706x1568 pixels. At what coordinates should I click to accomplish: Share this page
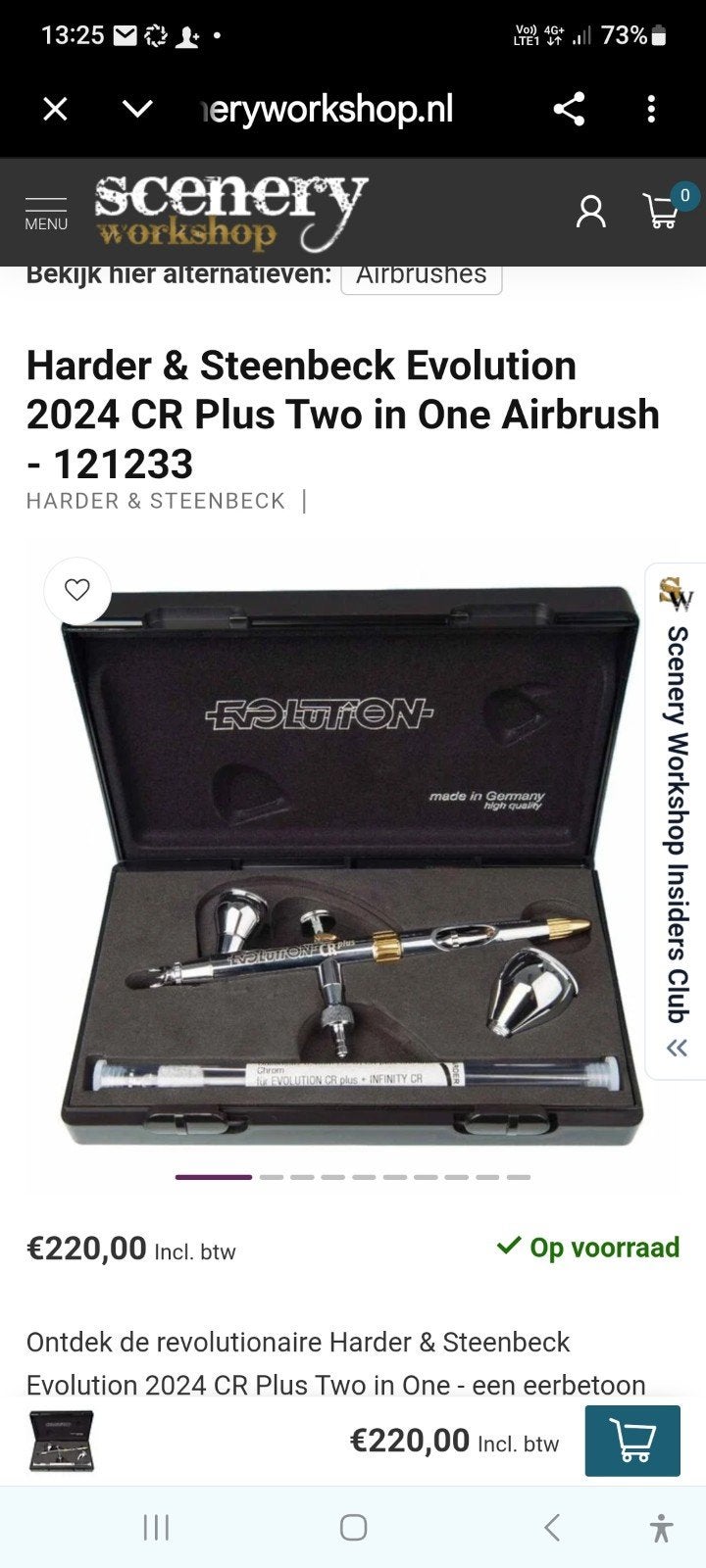[x=569, y=109]
